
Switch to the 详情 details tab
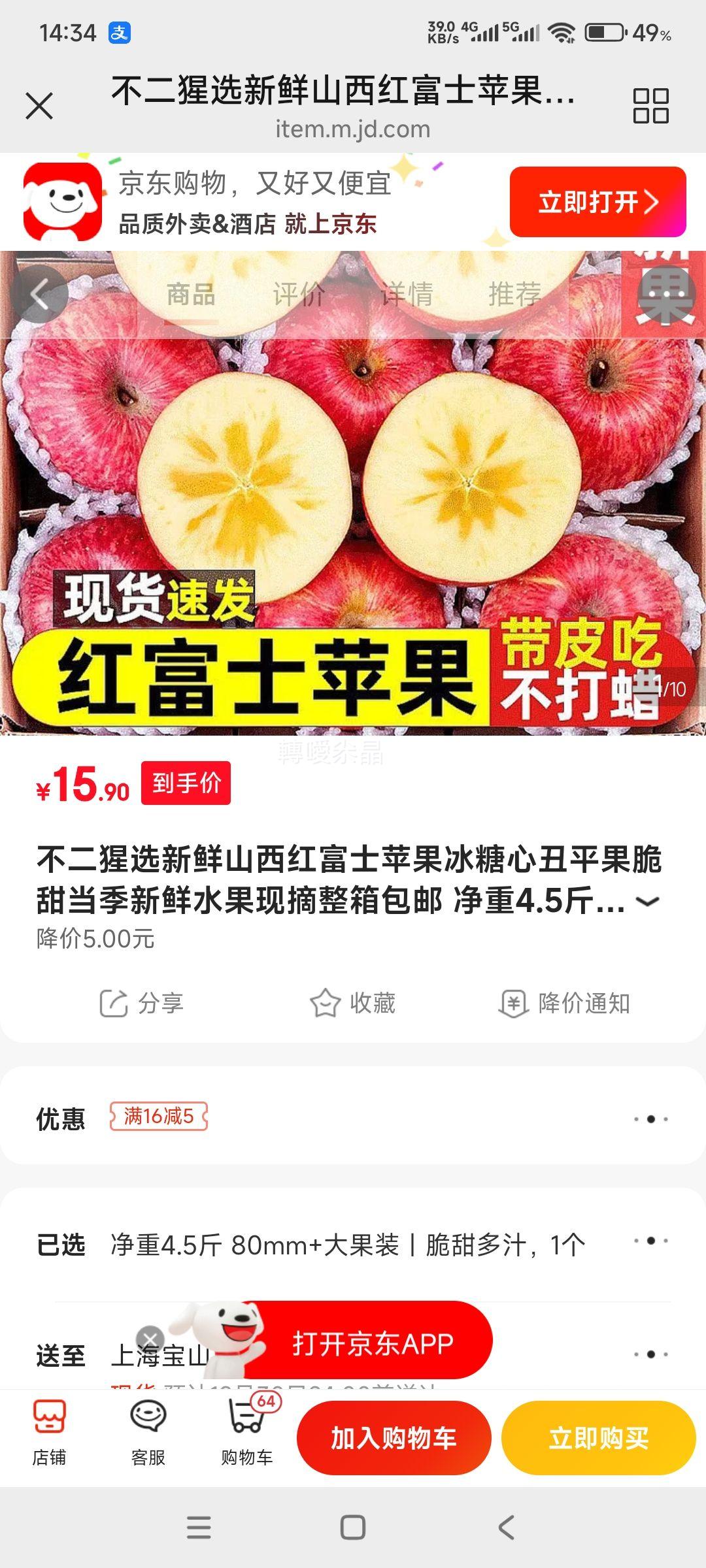point(407,294)
